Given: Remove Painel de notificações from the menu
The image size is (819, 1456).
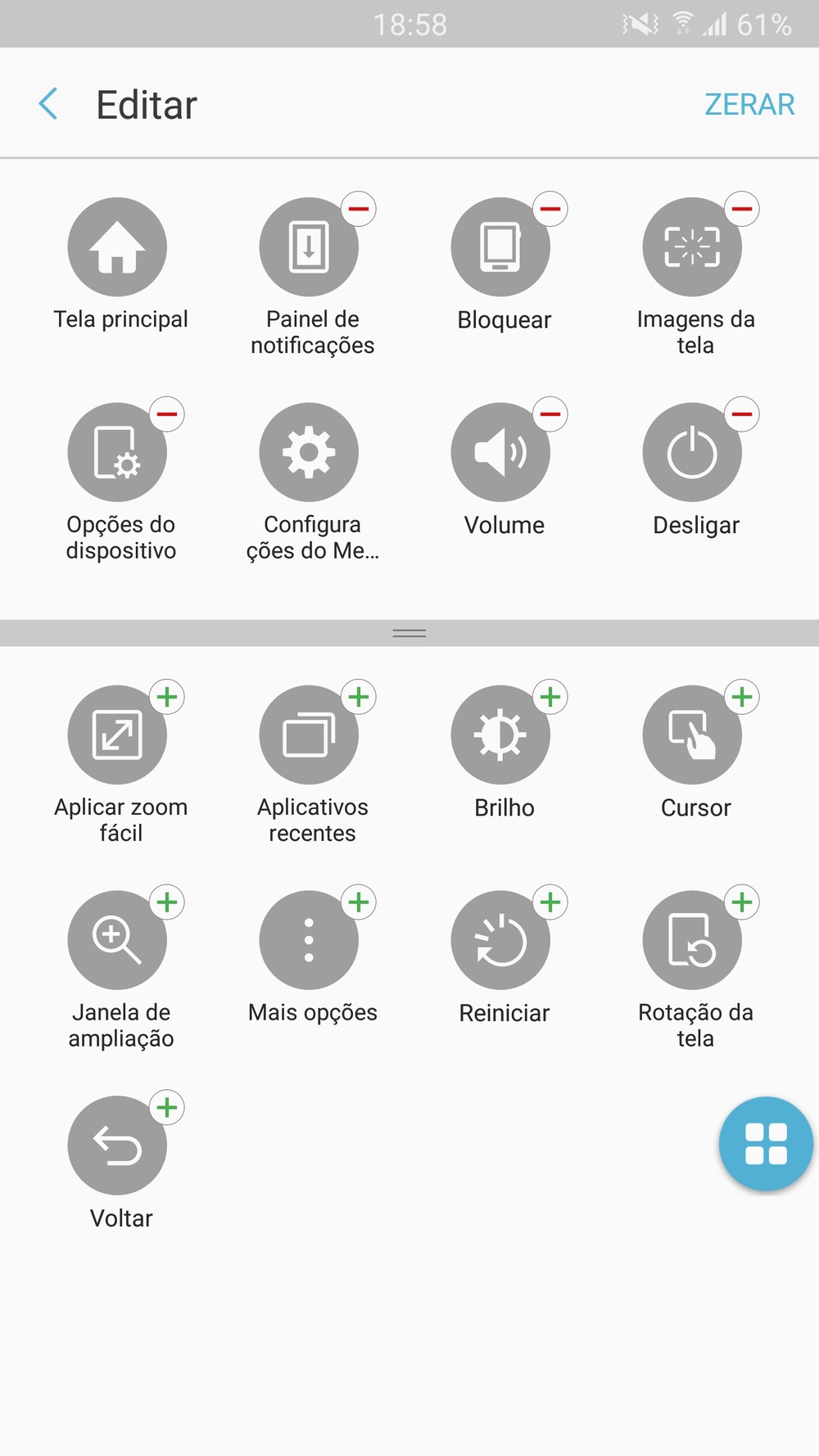Looking at the screenshot, I should (359, 210).
